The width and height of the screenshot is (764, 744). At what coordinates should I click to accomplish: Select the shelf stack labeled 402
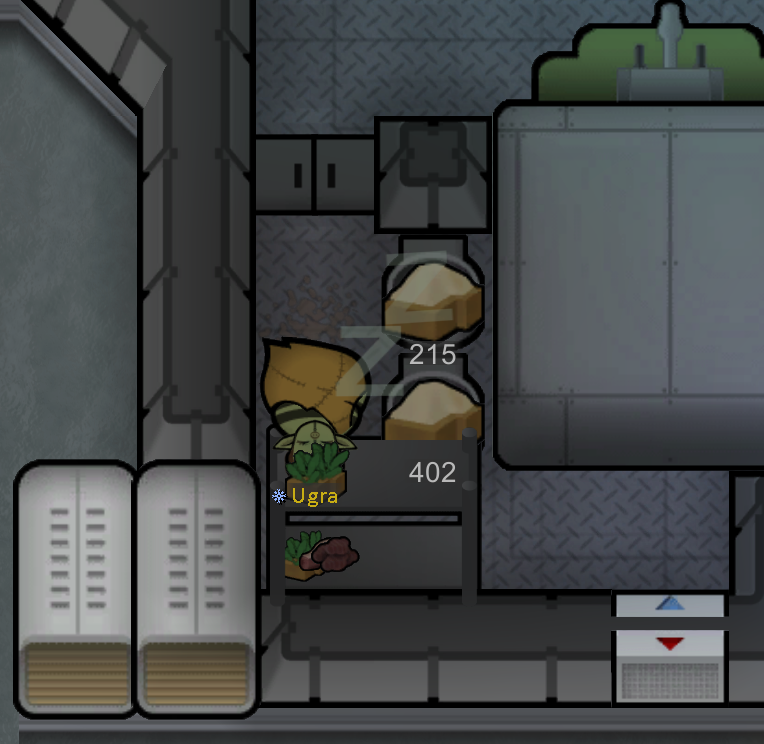click(433, 412)
